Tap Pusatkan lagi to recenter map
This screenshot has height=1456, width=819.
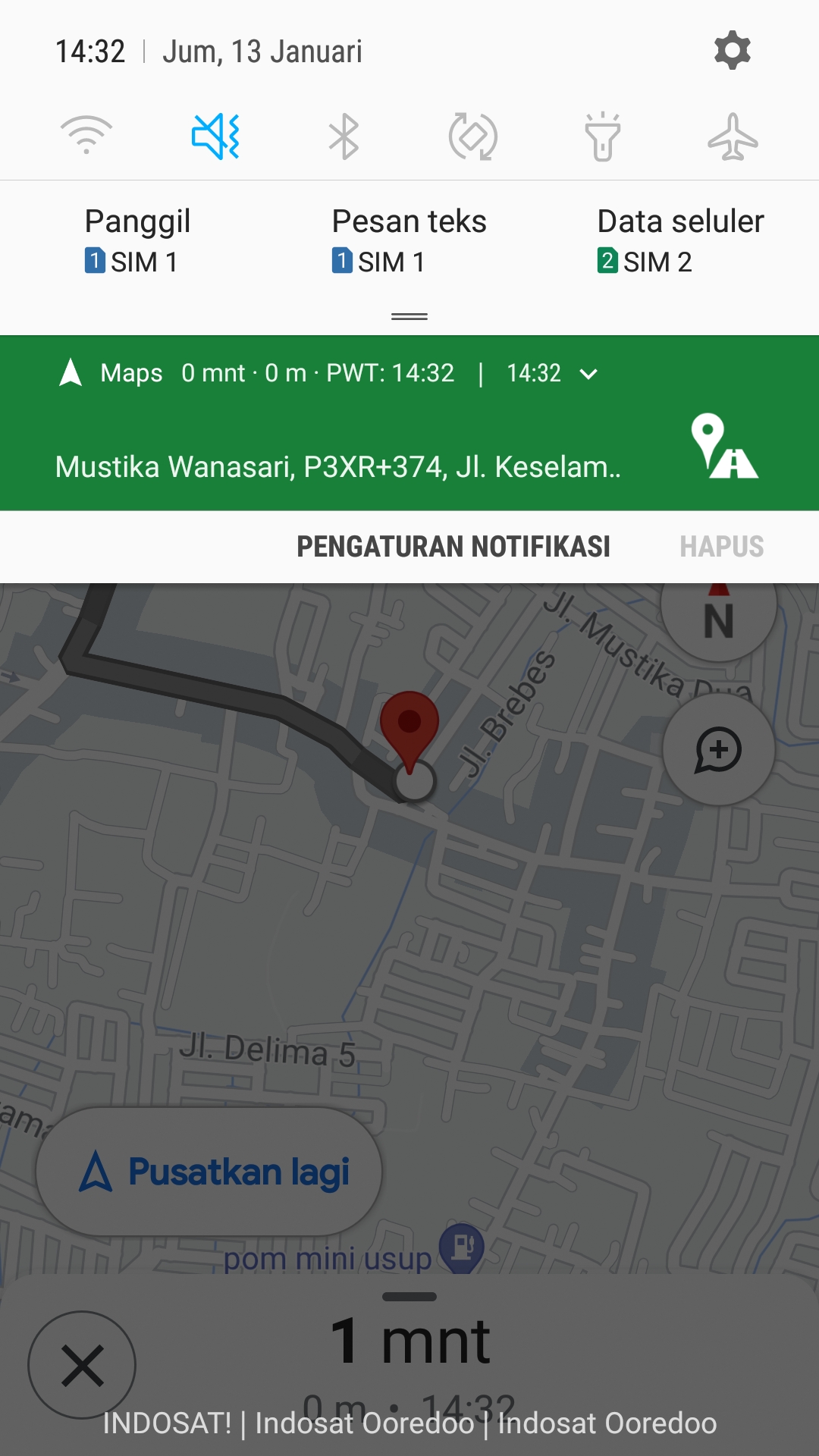tap(209, 1172)
